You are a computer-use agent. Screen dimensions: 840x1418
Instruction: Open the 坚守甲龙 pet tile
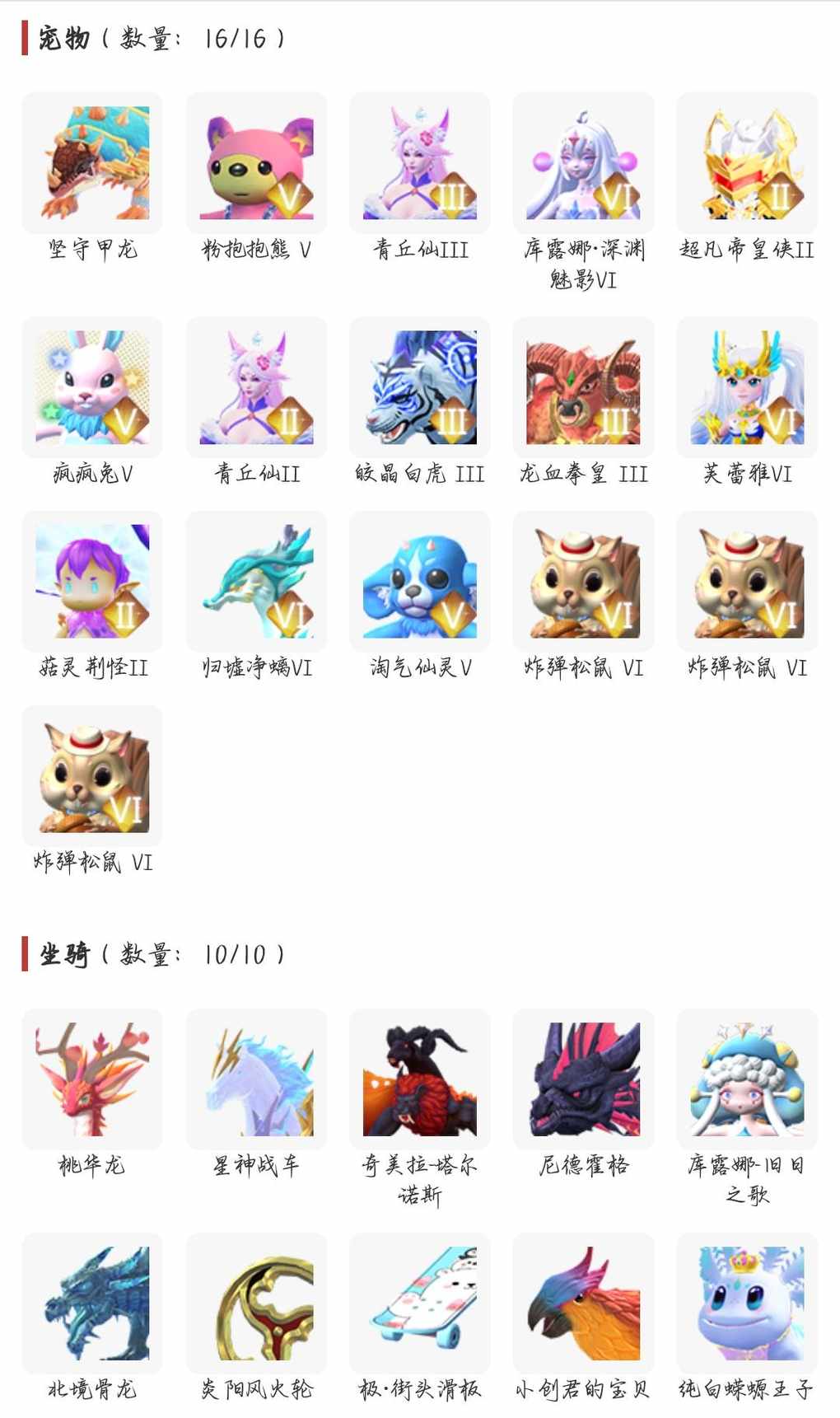coord(92,163)
